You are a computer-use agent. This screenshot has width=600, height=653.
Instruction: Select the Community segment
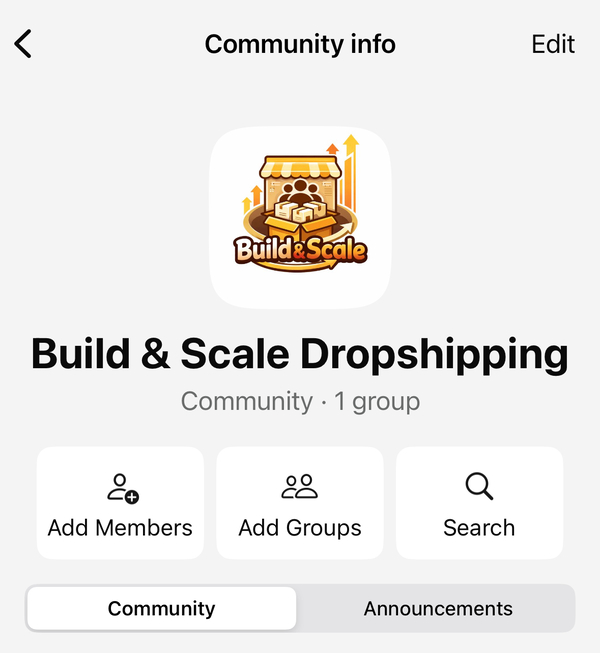162,608
